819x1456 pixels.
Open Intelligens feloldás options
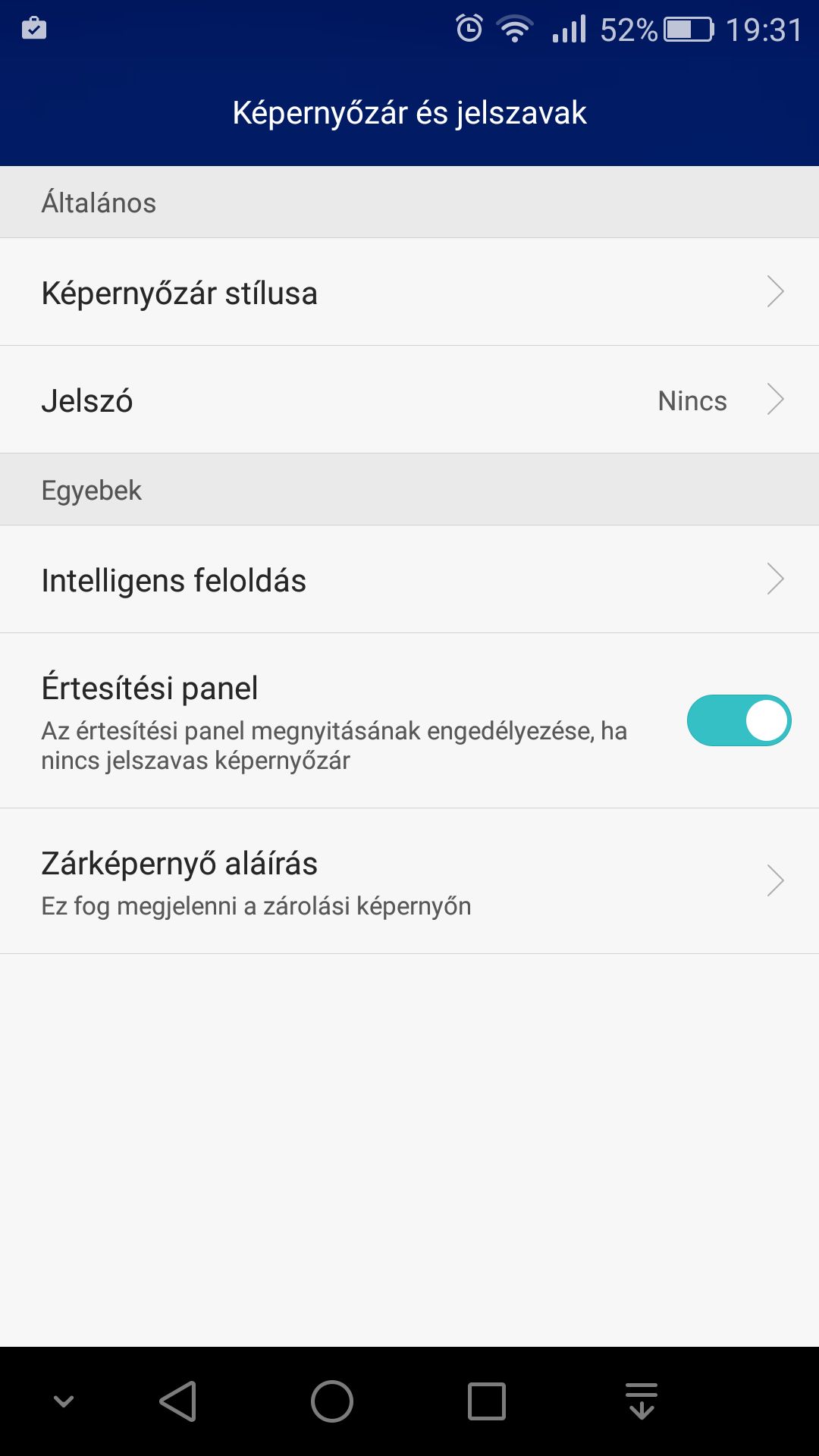tap(409, 580)
